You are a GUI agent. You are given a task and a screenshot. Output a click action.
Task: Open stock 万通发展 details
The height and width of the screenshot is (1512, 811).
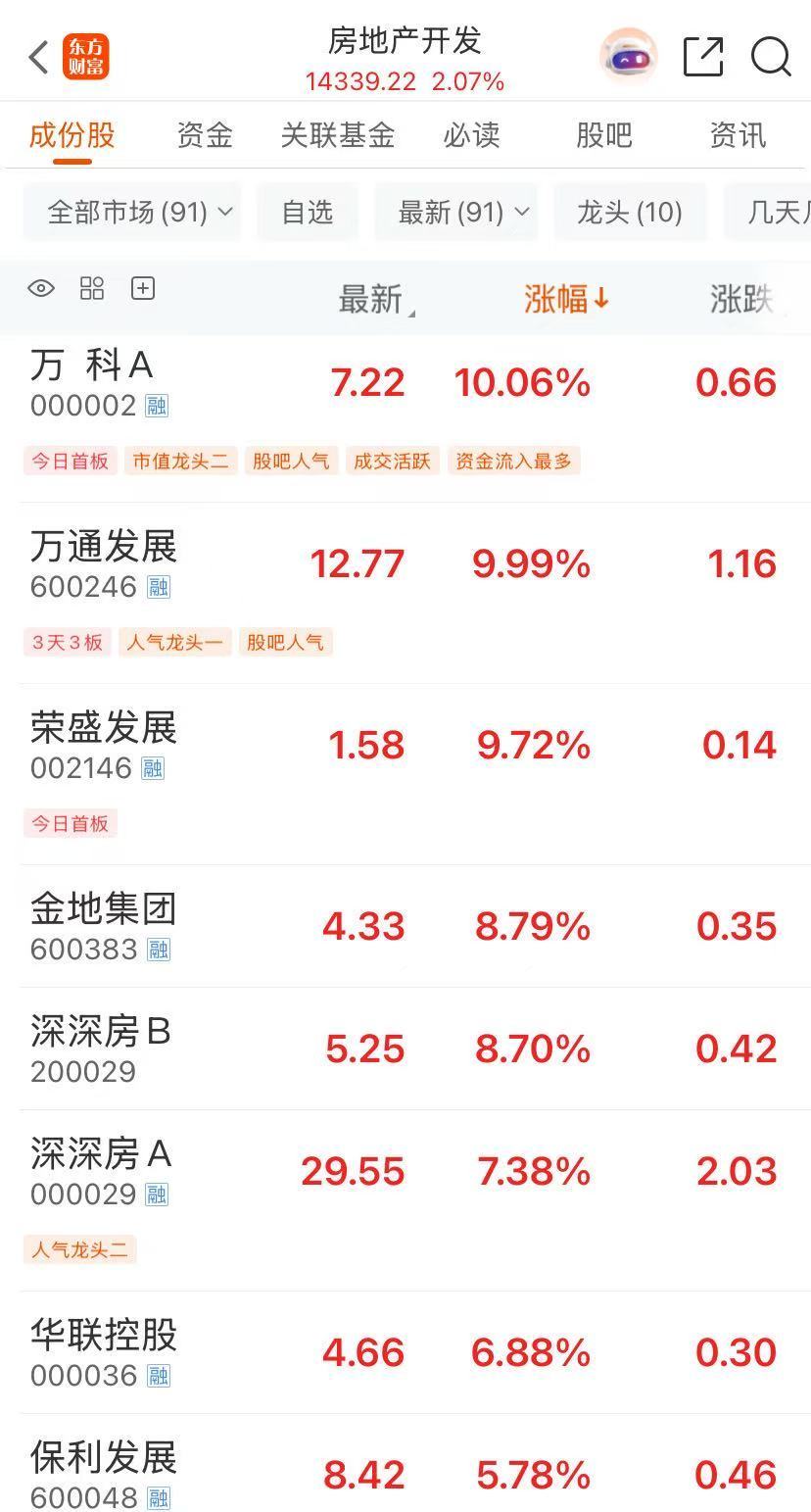pos(405,593)
